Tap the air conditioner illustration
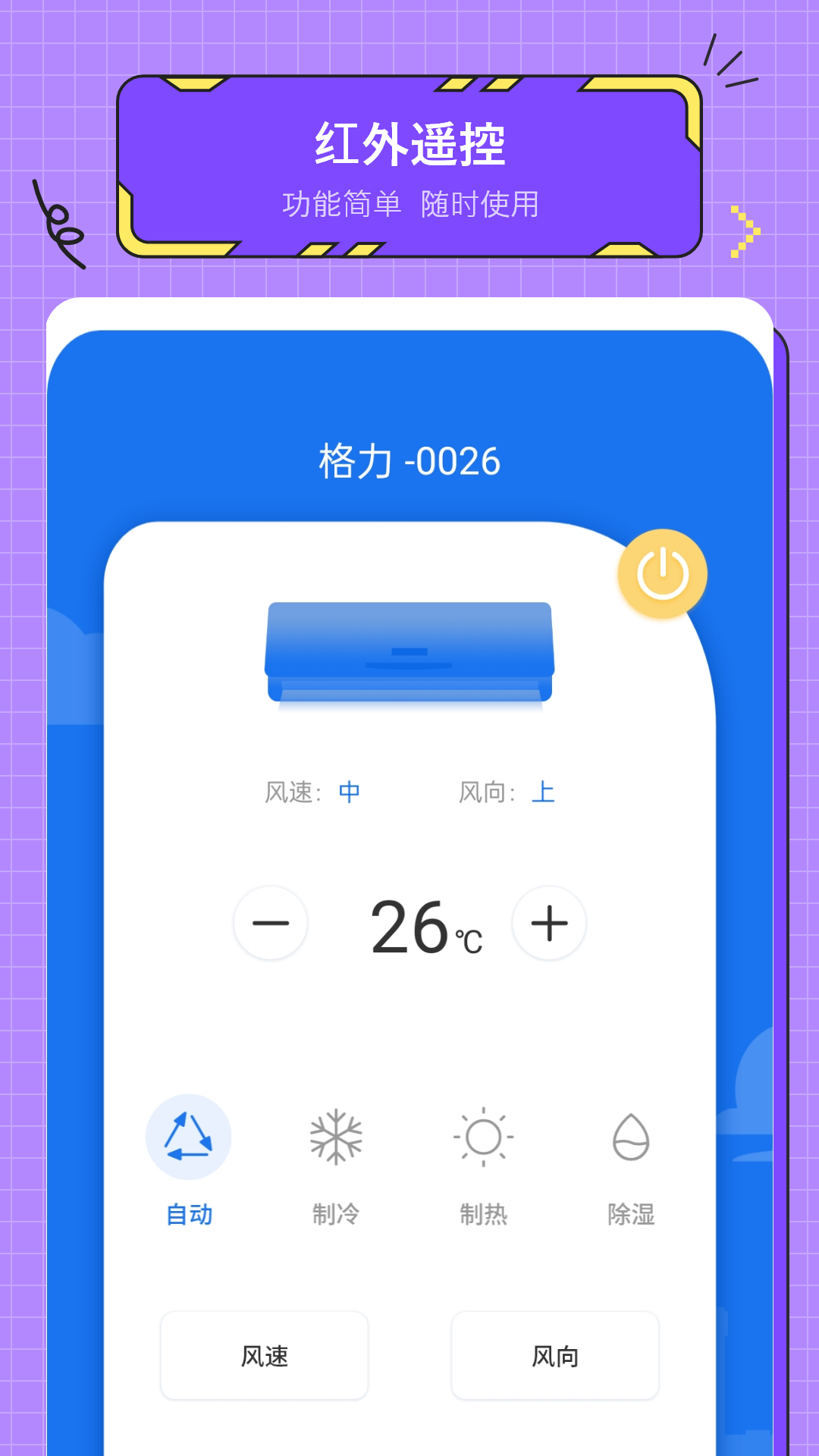Viewport: 819px width, 1456px height. (x=409, y=651)
